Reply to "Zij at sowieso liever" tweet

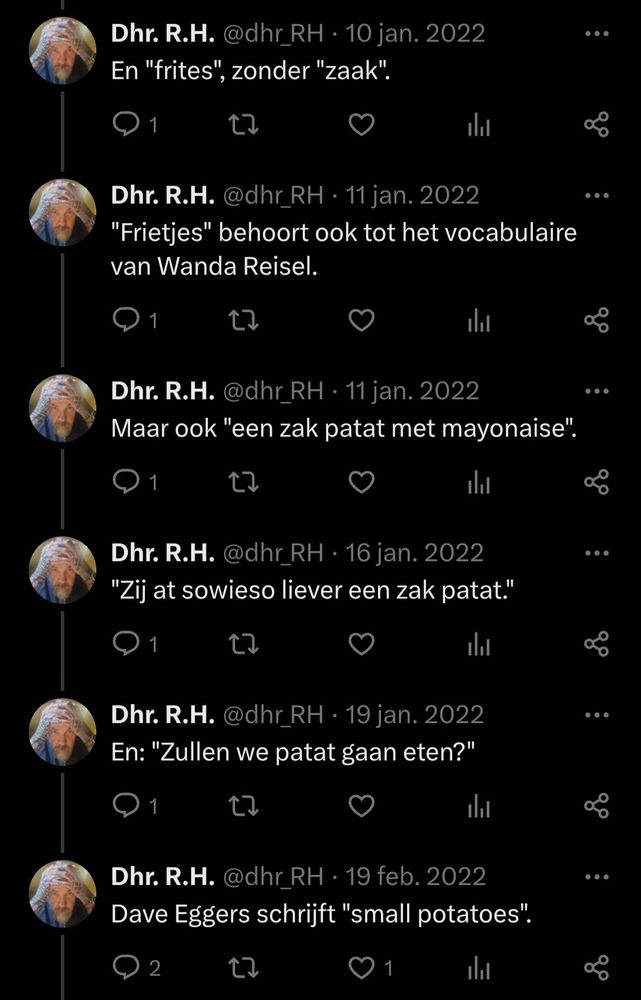point(126,645)
